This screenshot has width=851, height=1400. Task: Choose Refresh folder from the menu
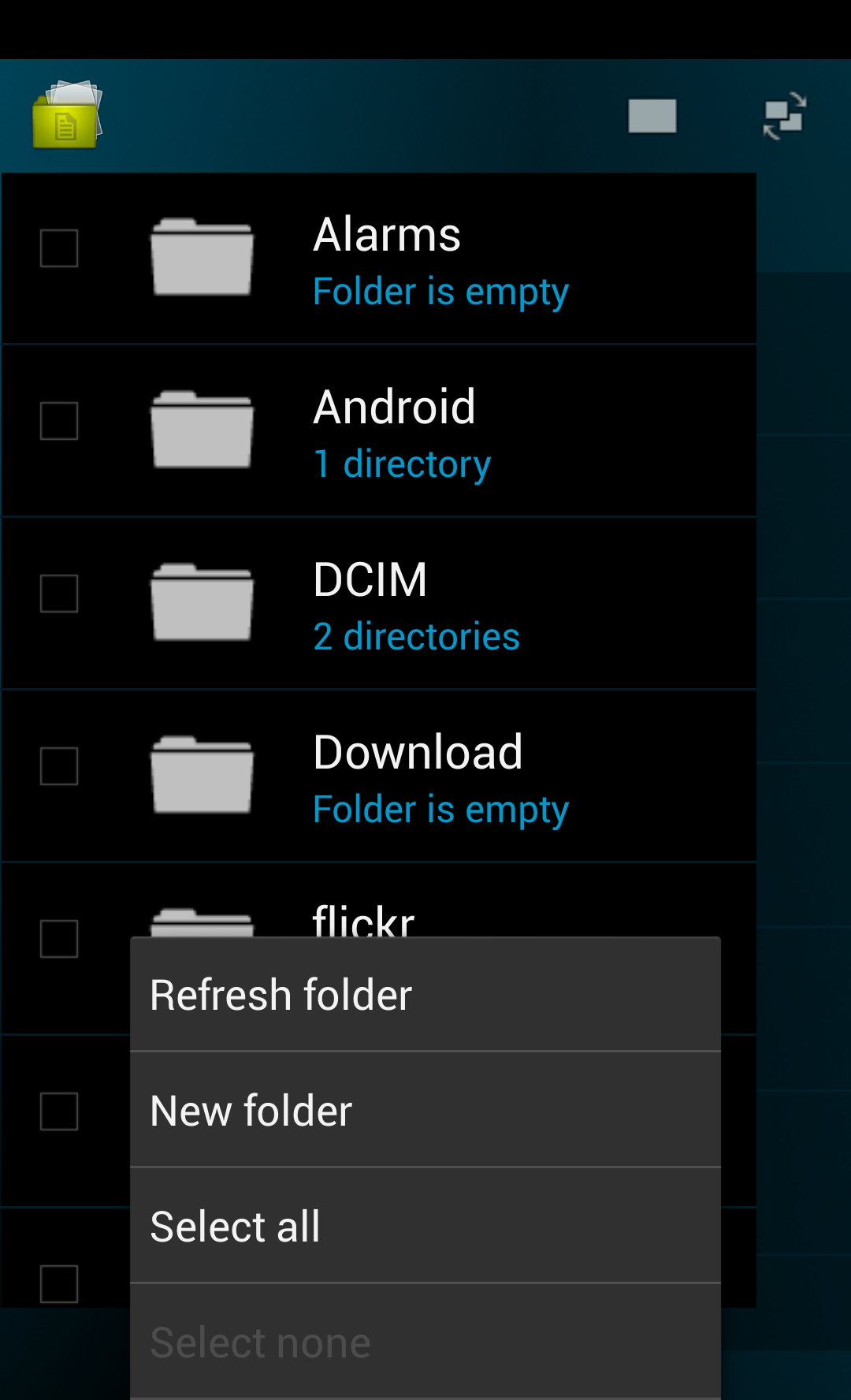coord(425,994)
